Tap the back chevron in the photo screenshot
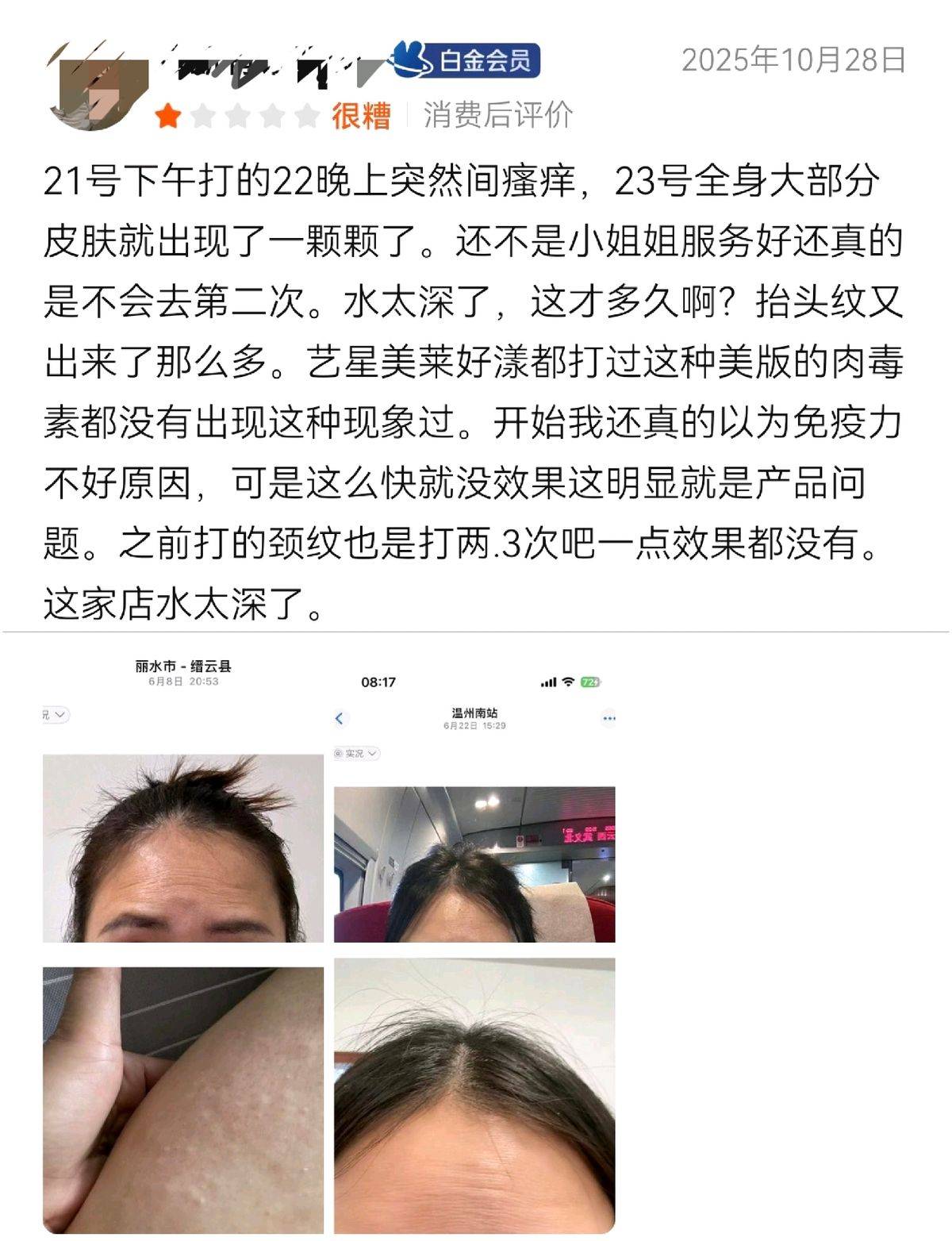 [x=339, y=717]
